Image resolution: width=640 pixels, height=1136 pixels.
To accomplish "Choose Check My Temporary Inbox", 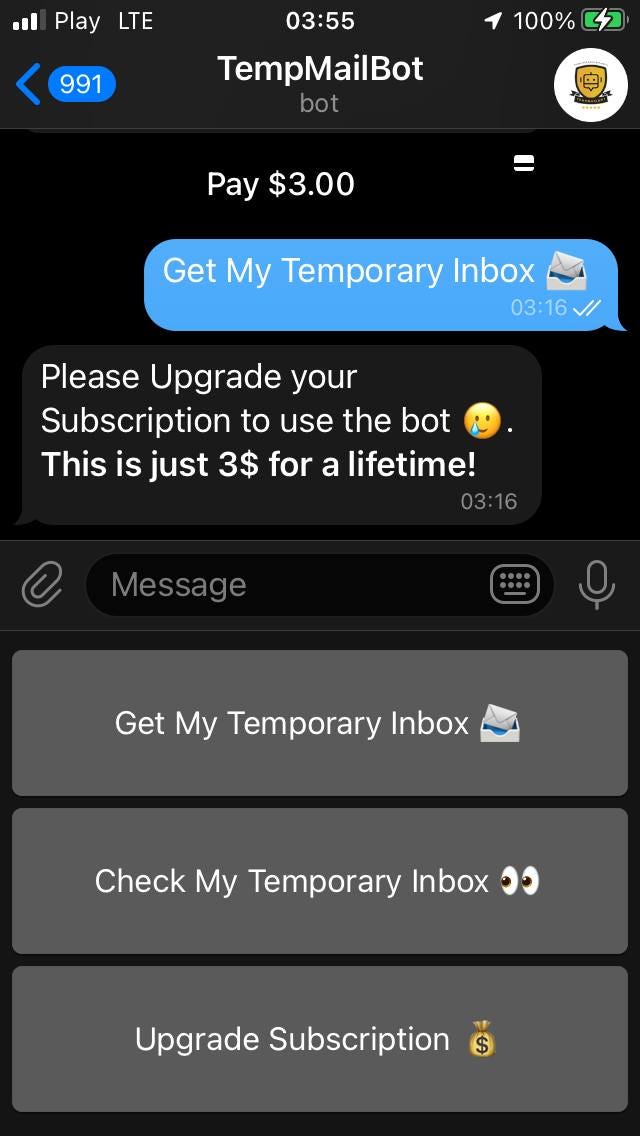I will point(320,881).
